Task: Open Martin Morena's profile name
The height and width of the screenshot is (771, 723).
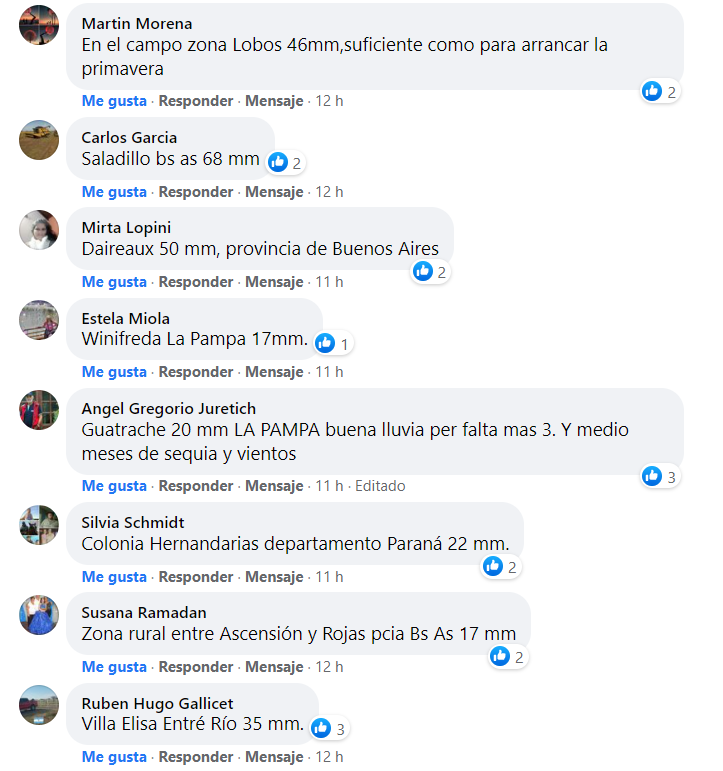Action: tap(137, 23)
